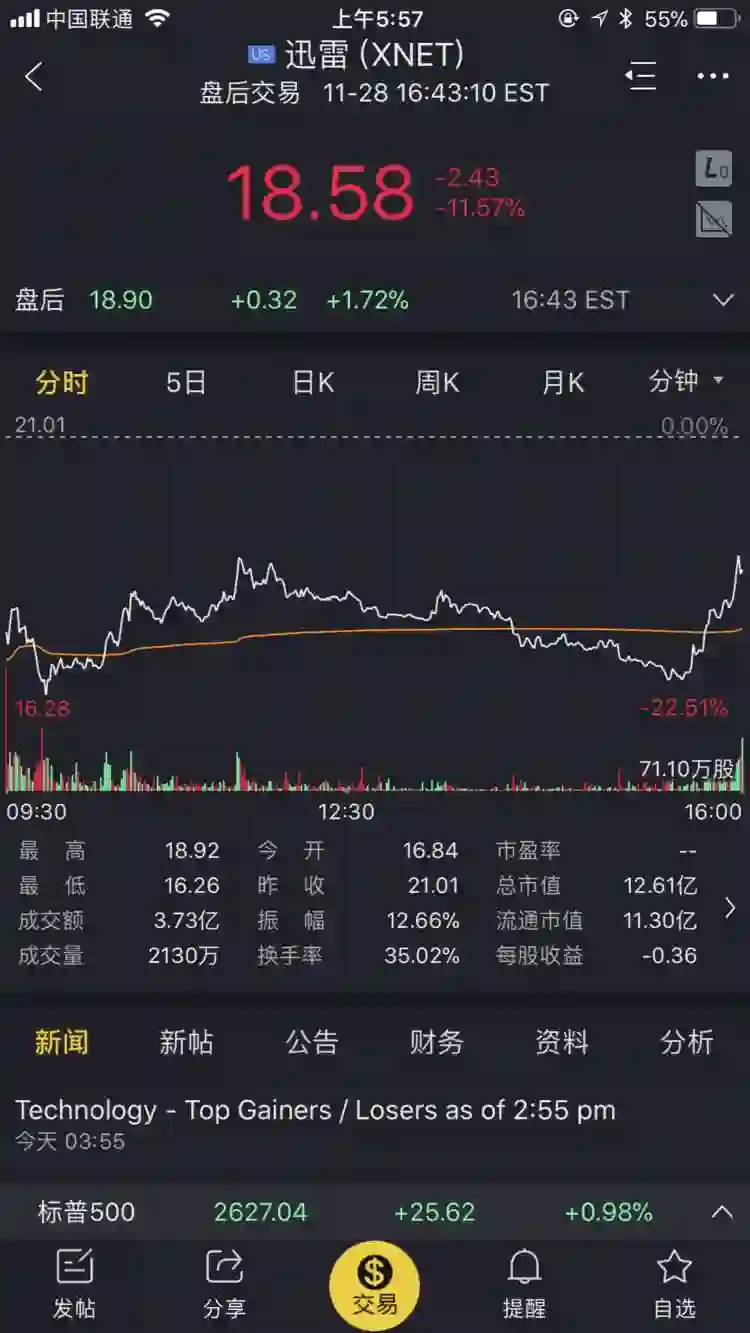Tap the L0 quote level icon
This screenshot has width=750, height=1333.
click(714, 169)
